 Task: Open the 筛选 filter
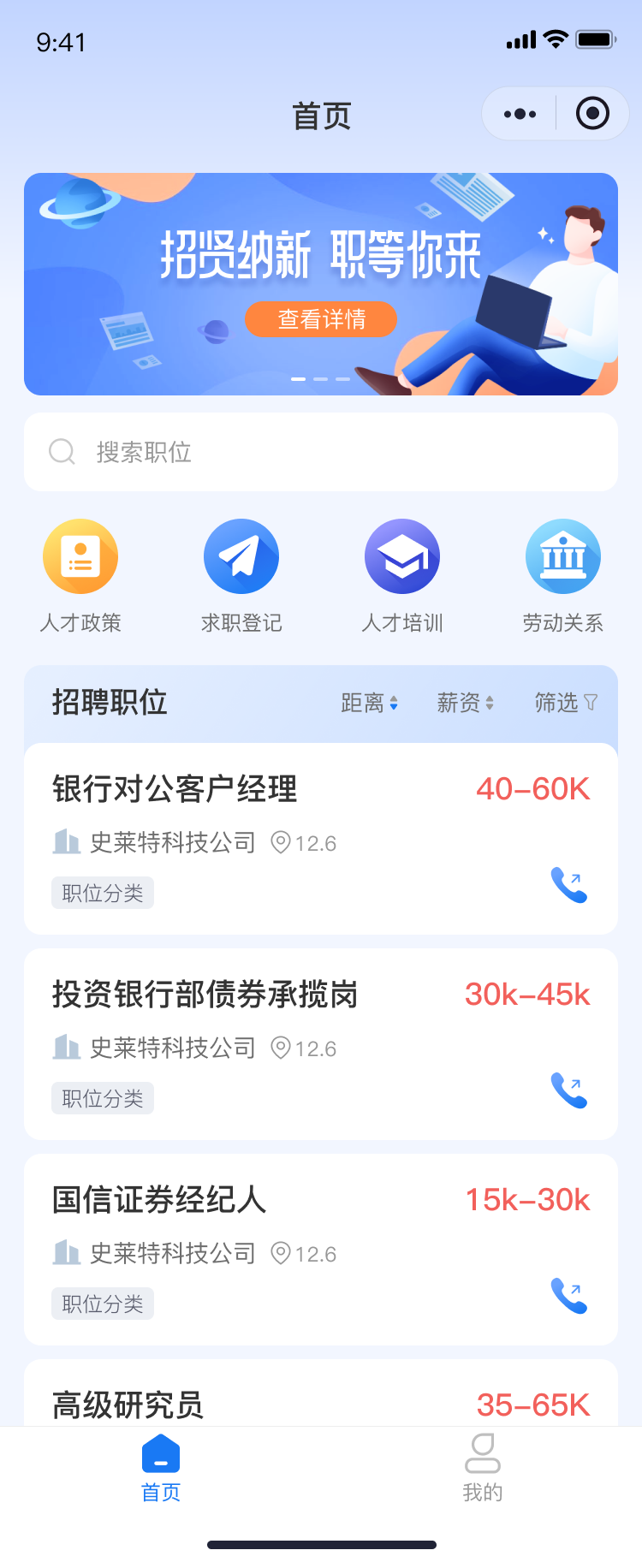pyautogui.click(x=565, y=703)
